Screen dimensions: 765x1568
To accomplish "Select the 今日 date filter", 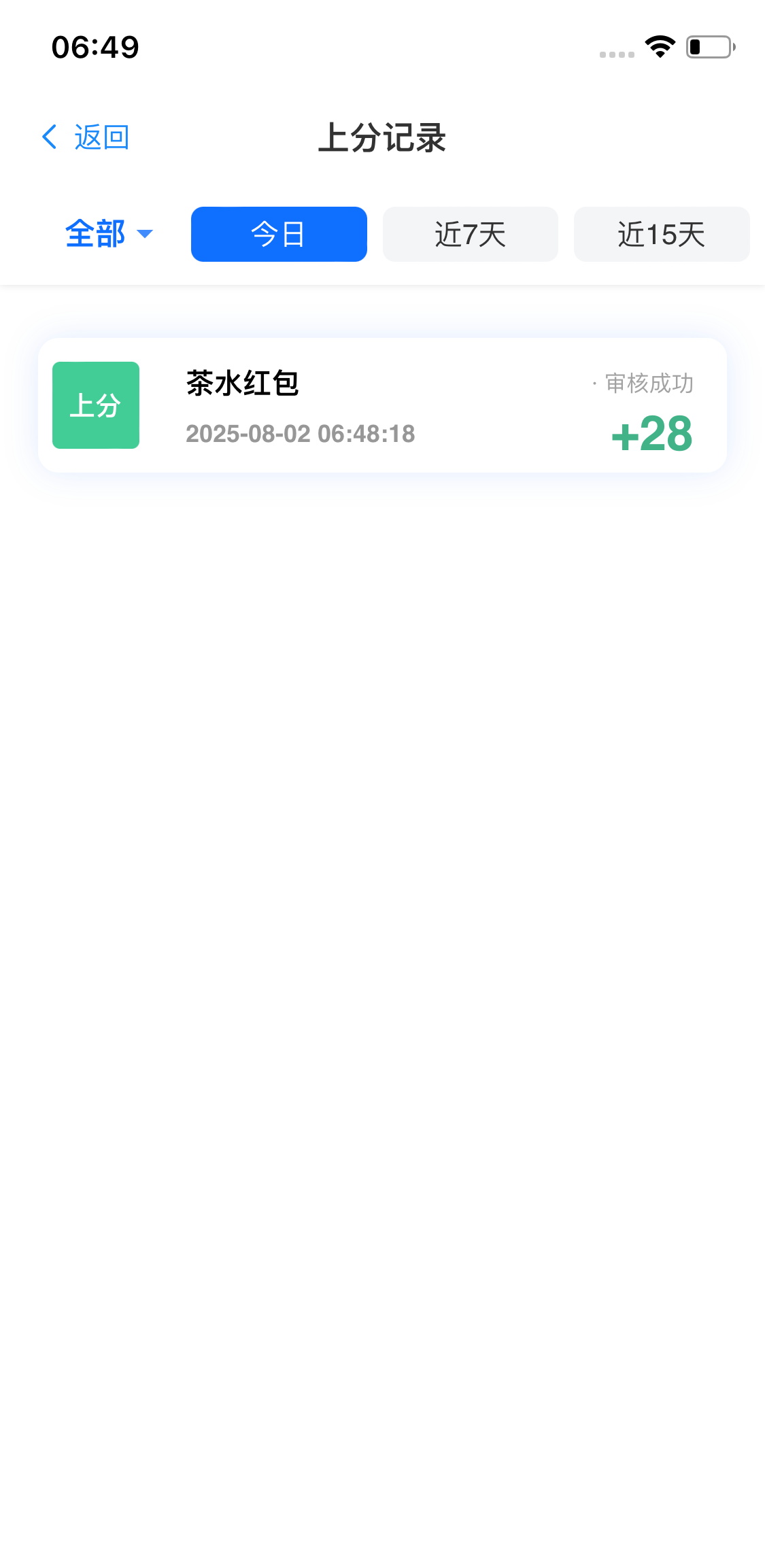I will point(279,235).
